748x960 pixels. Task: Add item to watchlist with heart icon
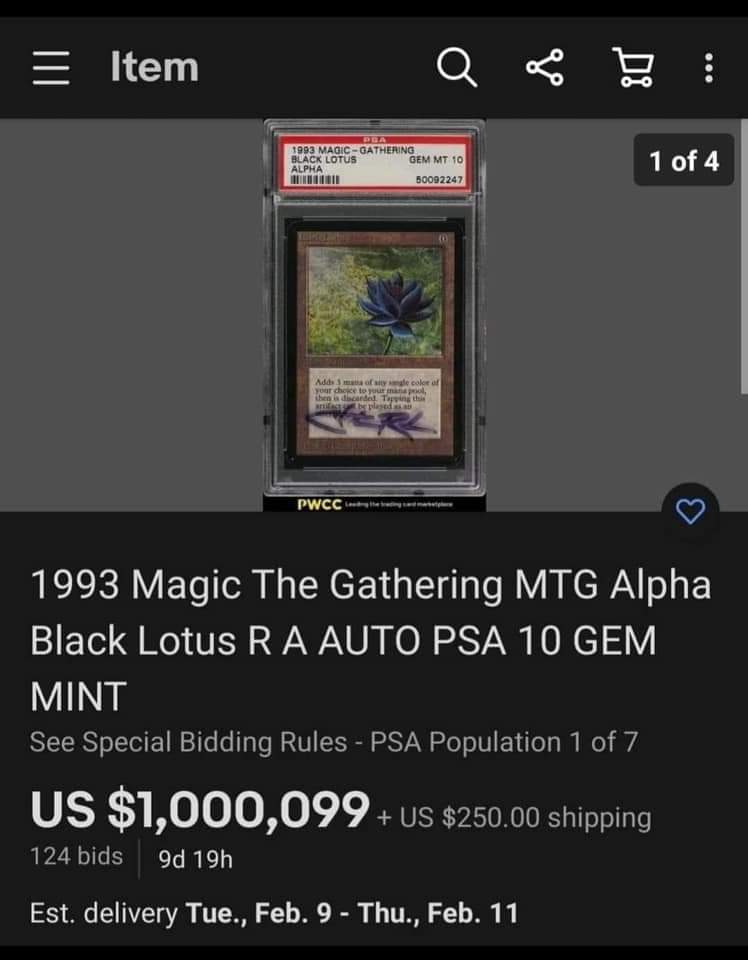click(x=691, y=512)
